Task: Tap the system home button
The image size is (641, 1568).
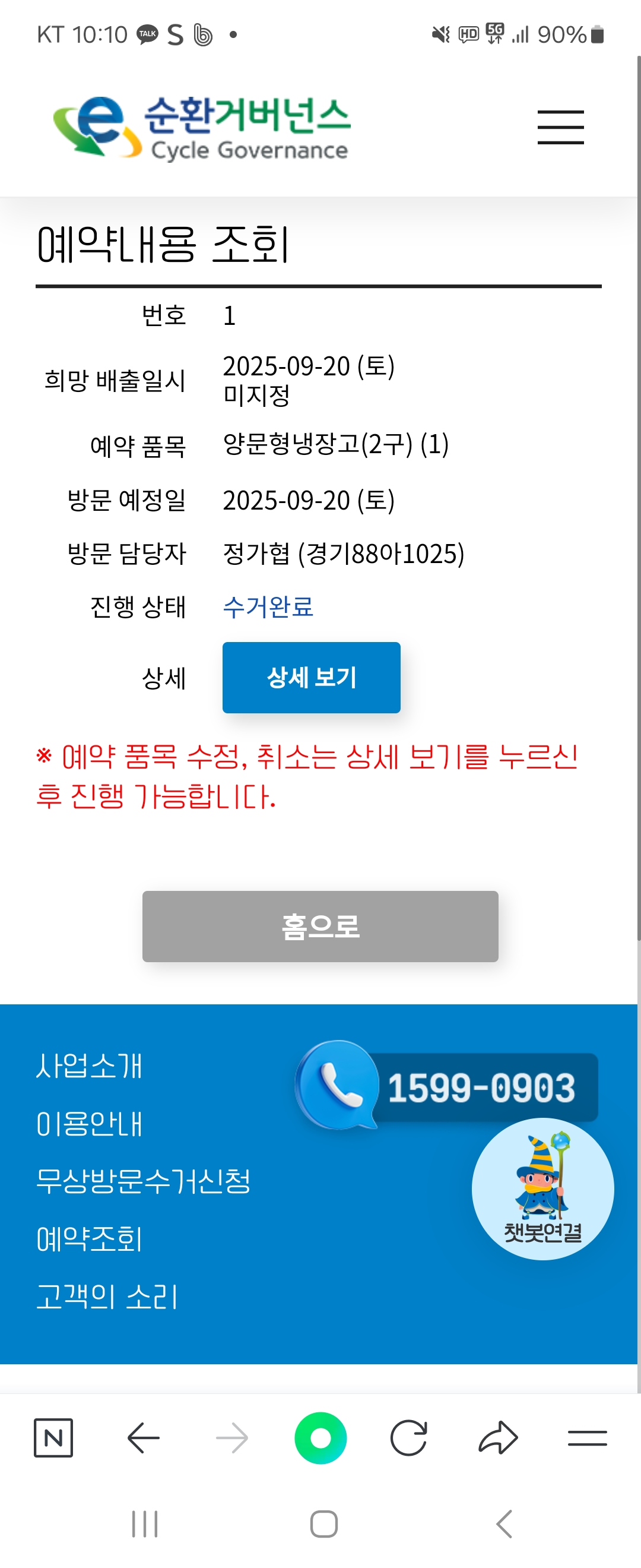Action: click(323, 1523)
